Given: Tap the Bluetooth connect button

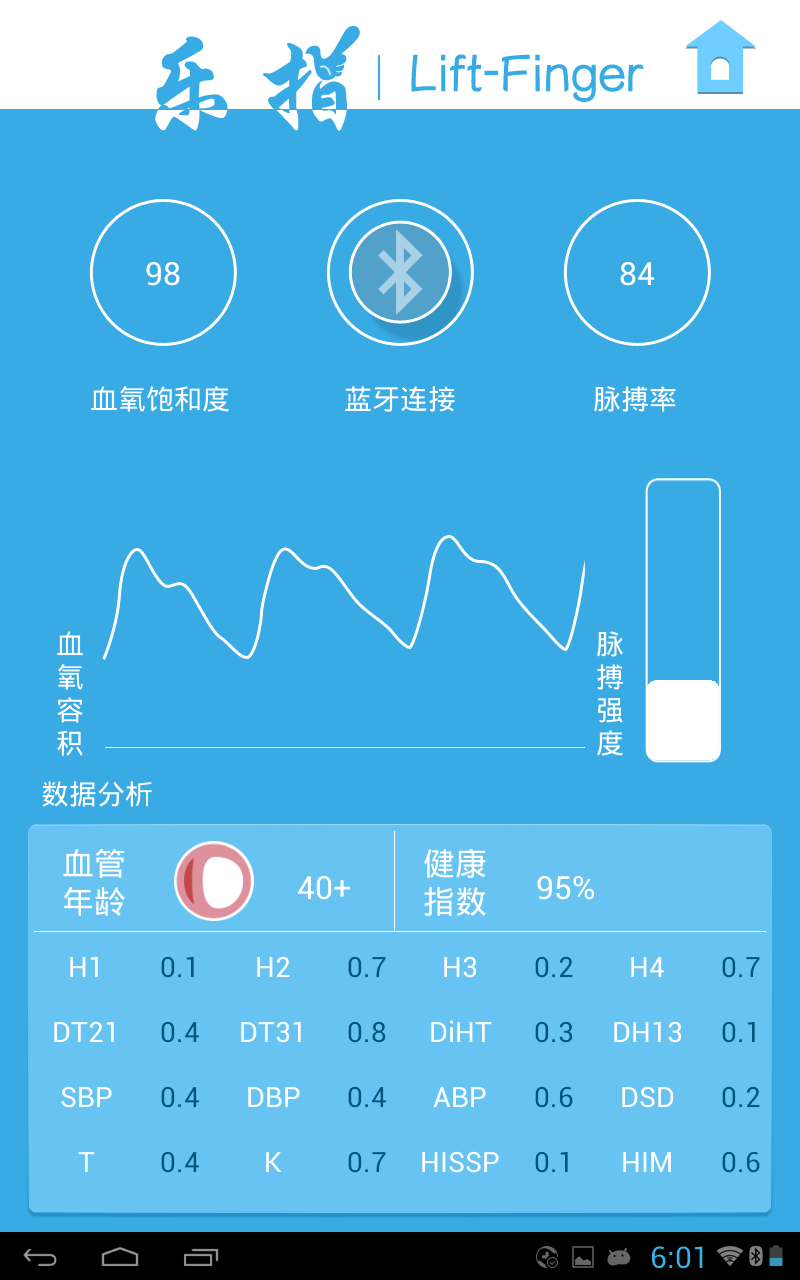Looking at the screenshot, I should (400, 273).
